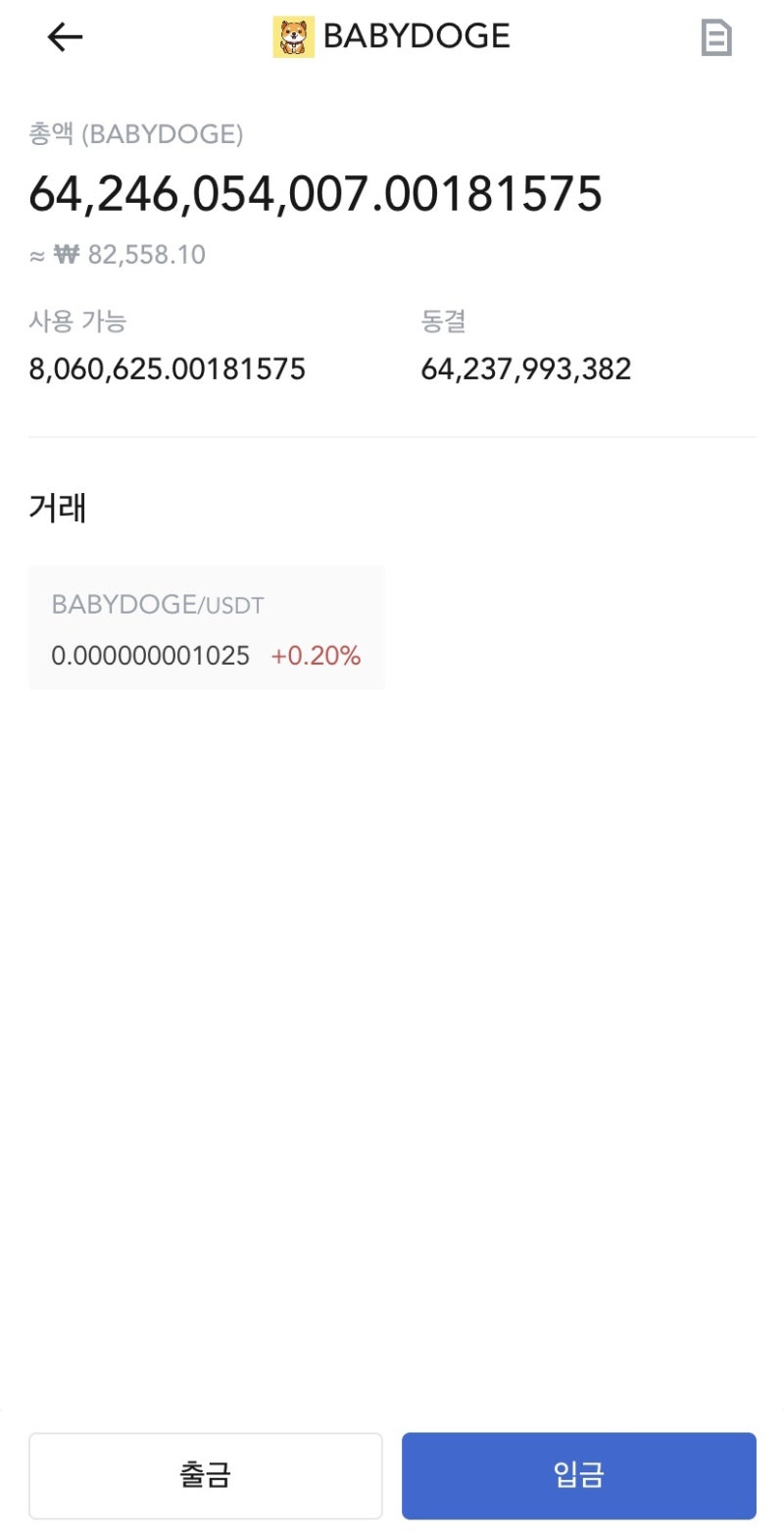Tap the available amount 8,060,625.00181575

pyautogui.click(x=168, y=368)
